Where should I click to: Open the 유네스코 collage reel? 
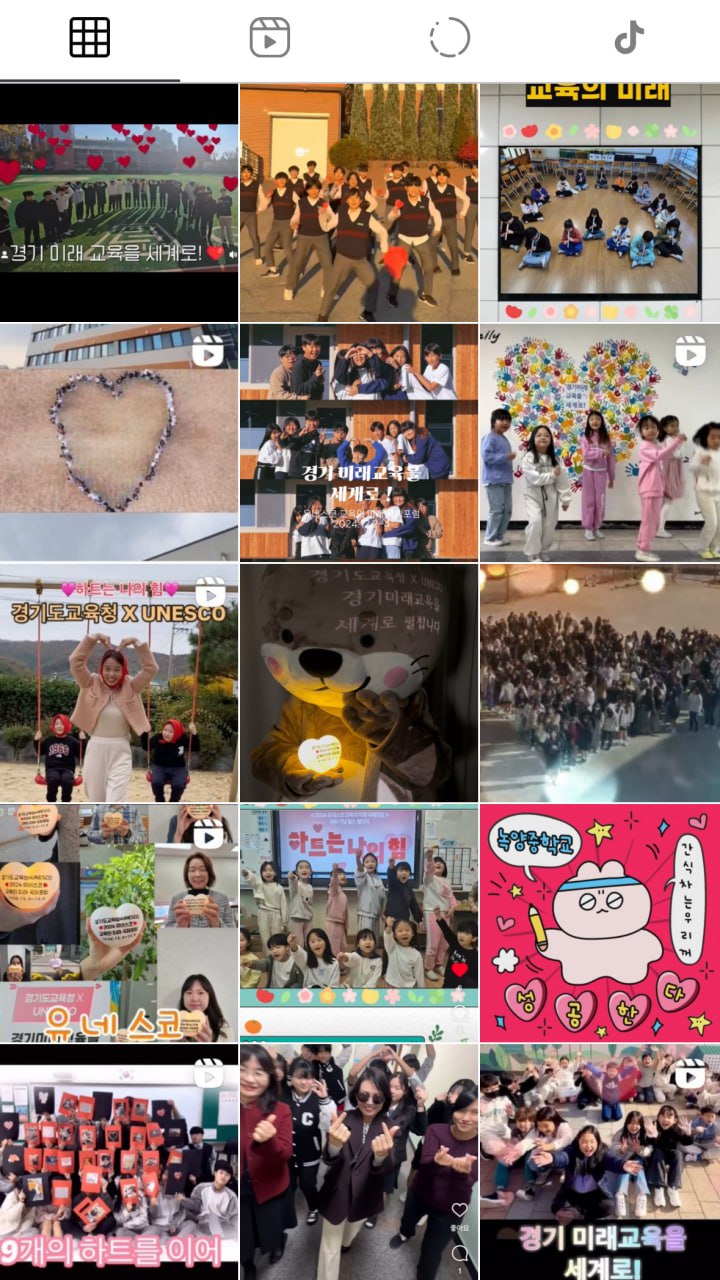[119, 923]
